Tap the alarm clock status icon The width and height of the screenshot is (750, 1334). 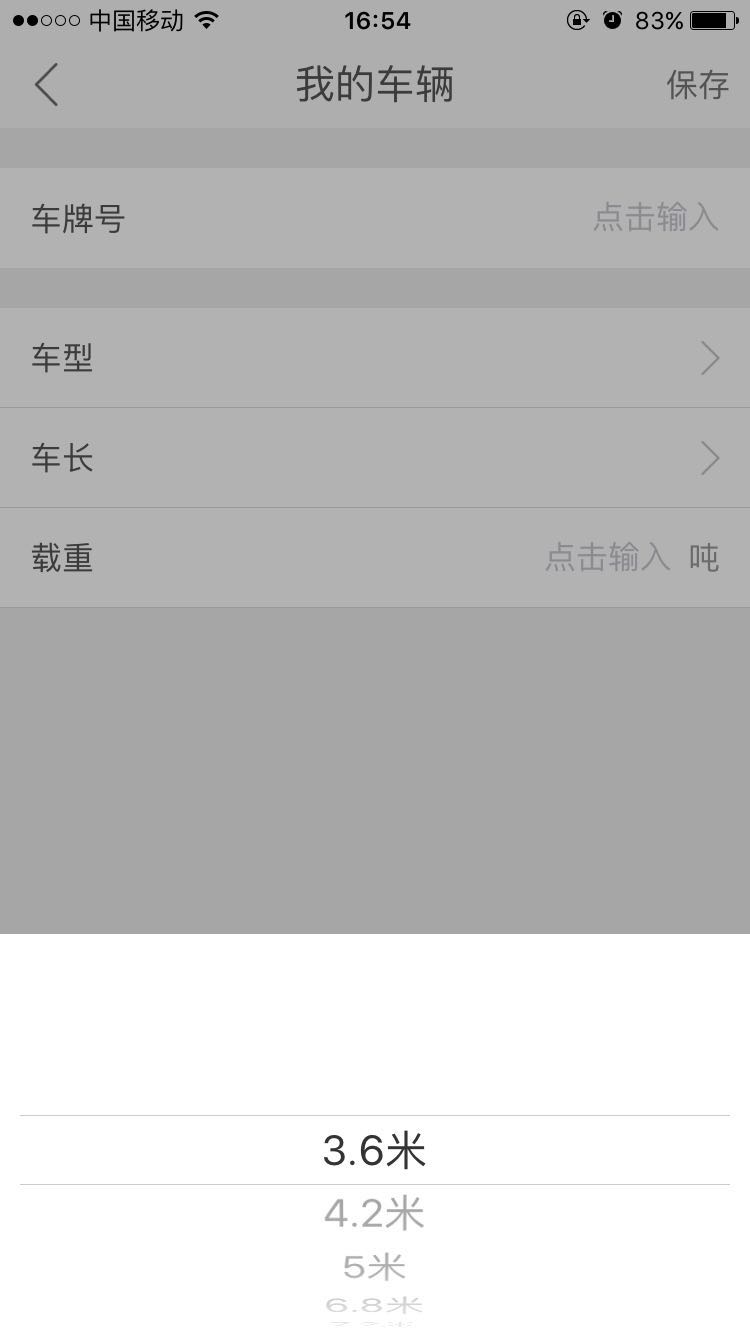pyautogui.click(x=612, y=19)
